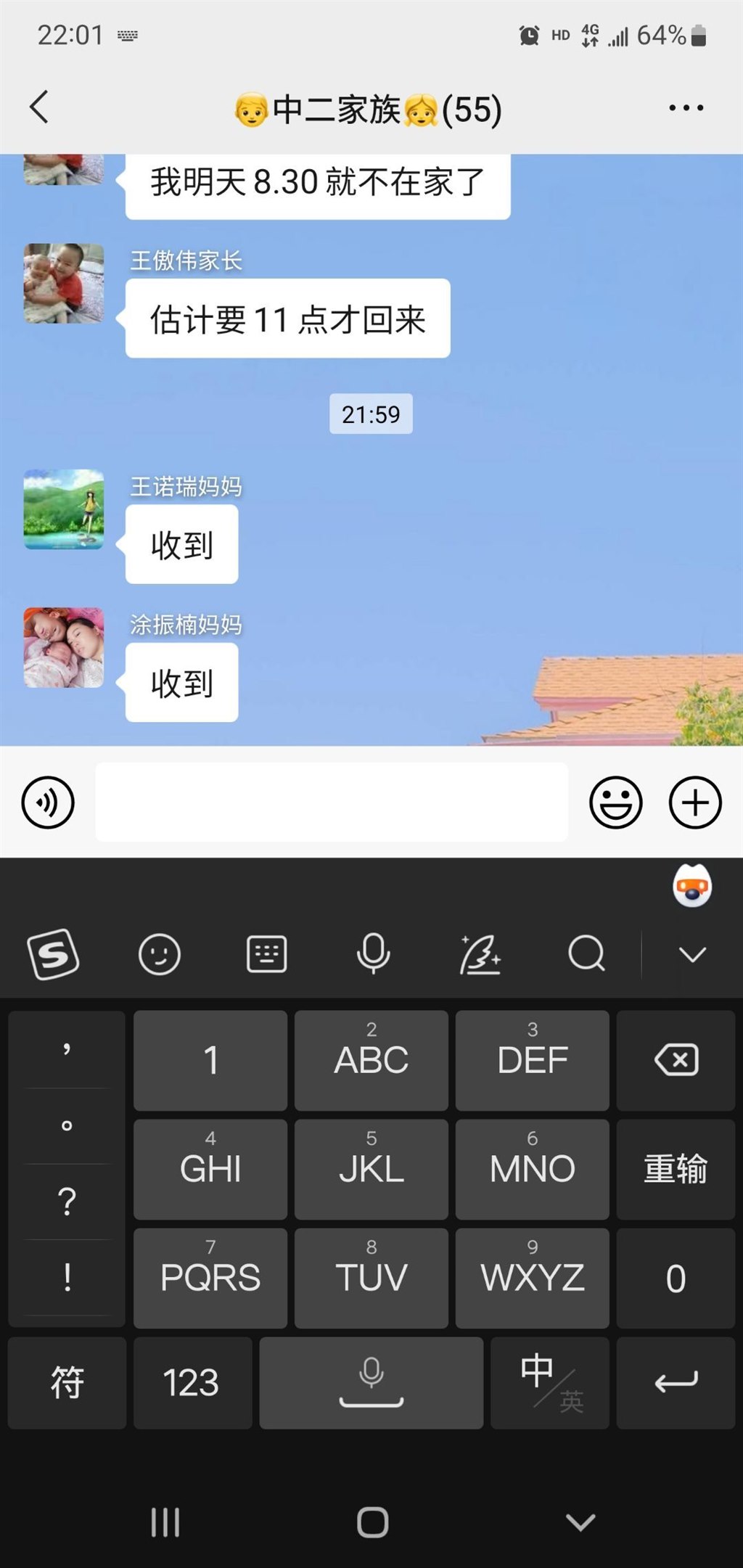743x1568 pixels.
Task: Open the emoji sticker panel
Action: pos(615,803)
